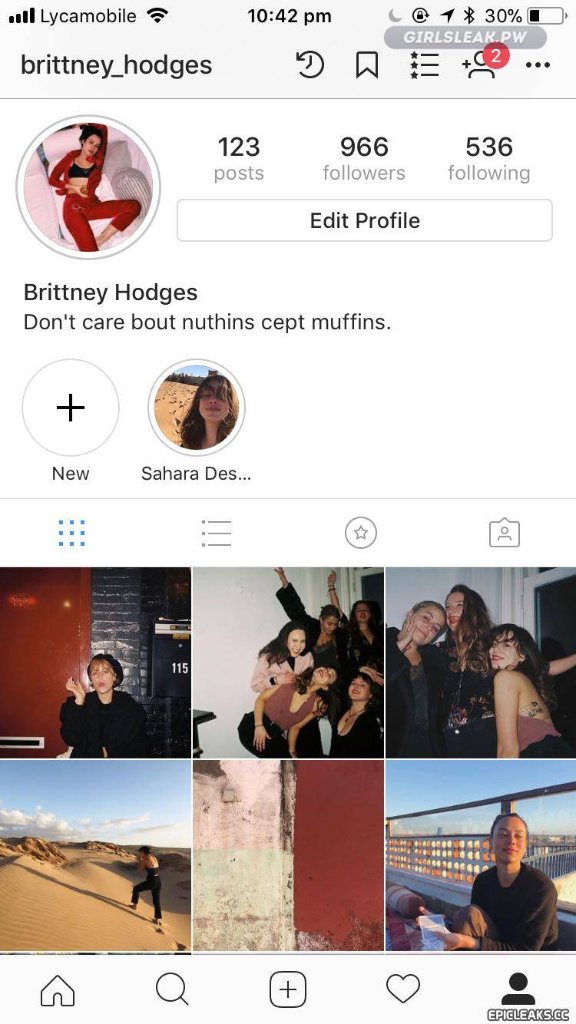Open the tagged photos tab
The image size is (576, 1024).
pyautogui.click(x=504, y=533)
